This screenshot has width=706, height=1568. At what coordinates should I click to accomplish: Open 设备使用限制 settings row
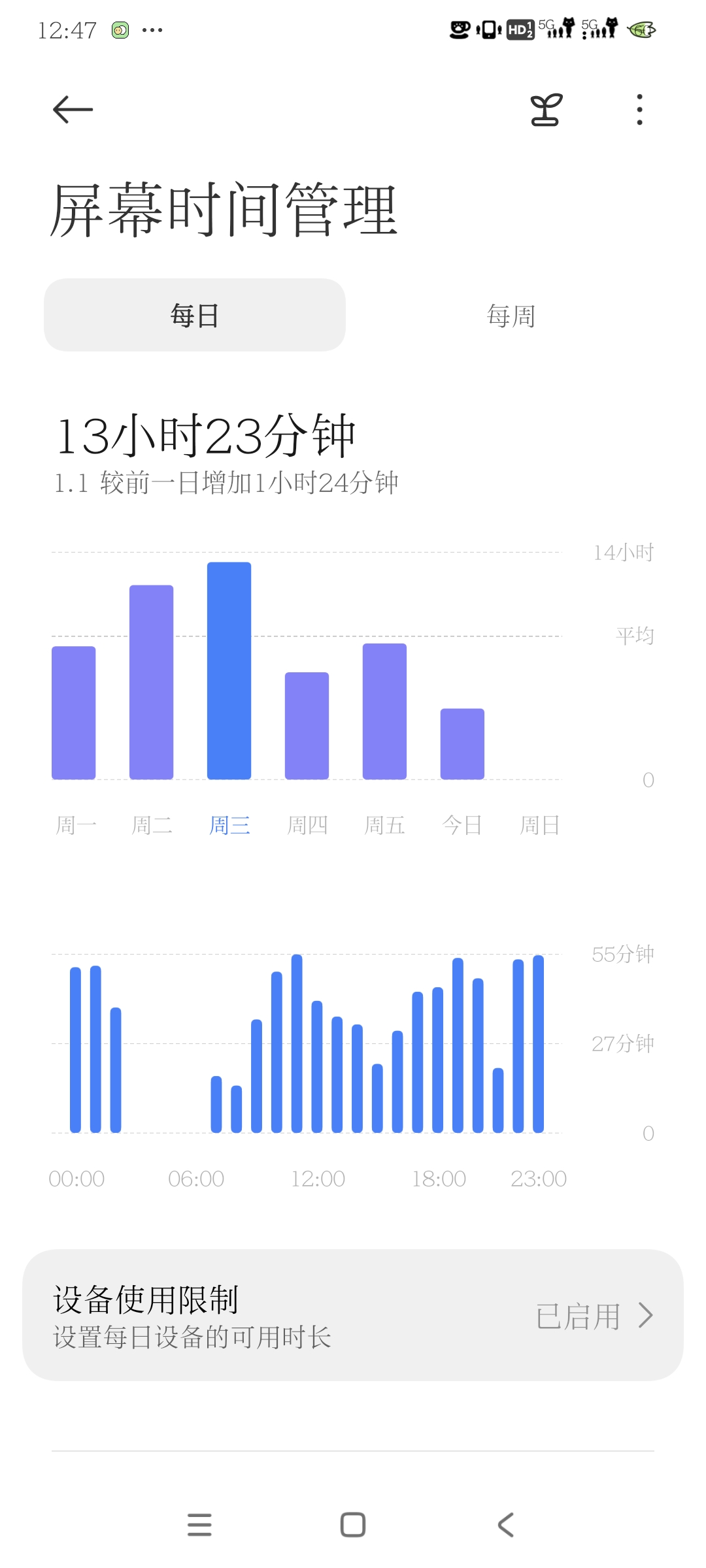pyautogui.click(x=353, y=1315)
